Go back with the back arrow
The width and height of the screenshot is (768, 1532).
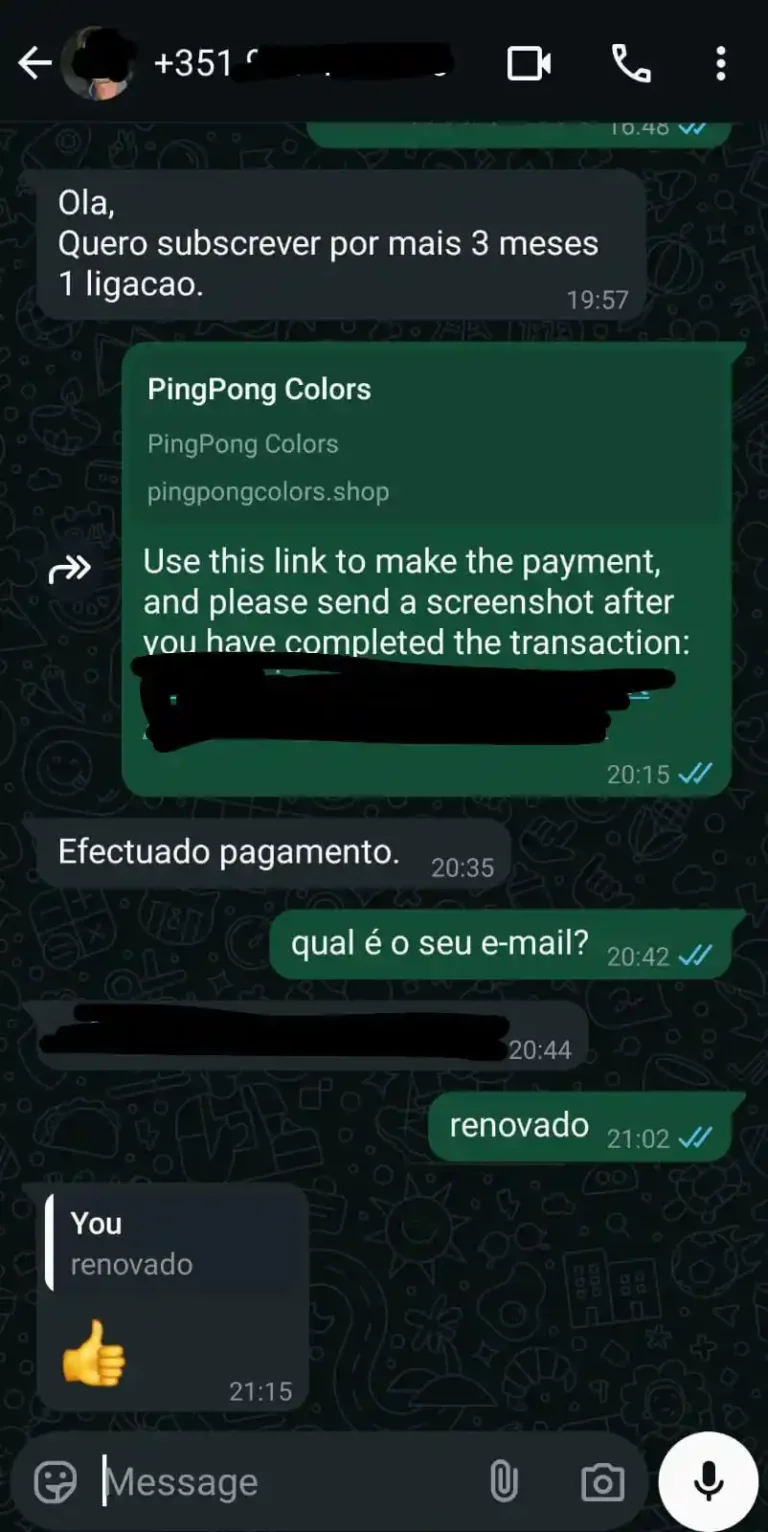(x=35, y=63)
